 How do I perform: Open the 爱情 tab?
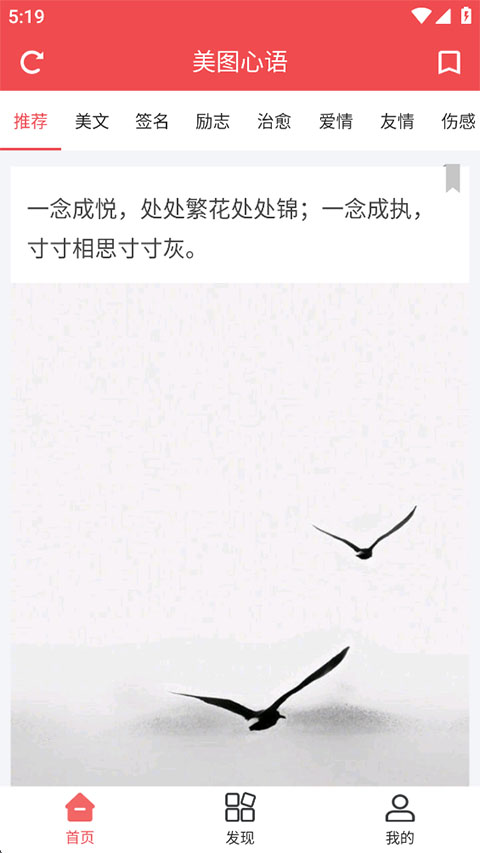click(335, 121)
